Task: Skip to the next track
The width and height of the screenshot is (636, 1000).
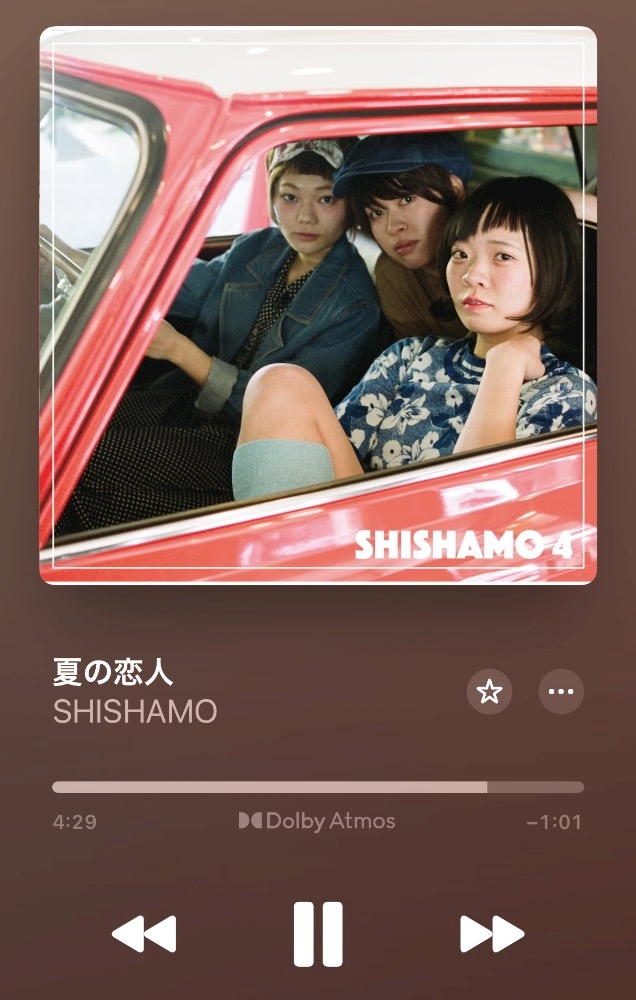Action: click(x=492, y=934)
